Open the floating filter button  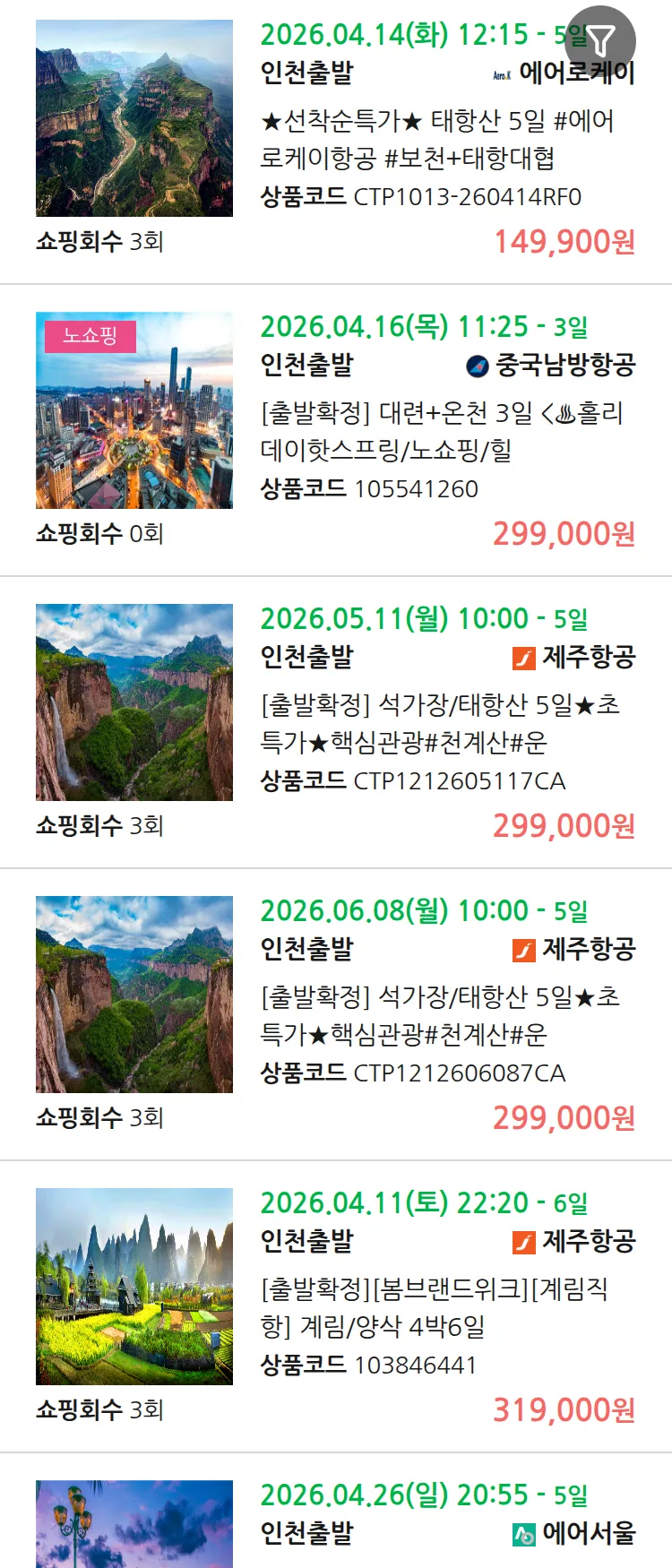point(601,40)
